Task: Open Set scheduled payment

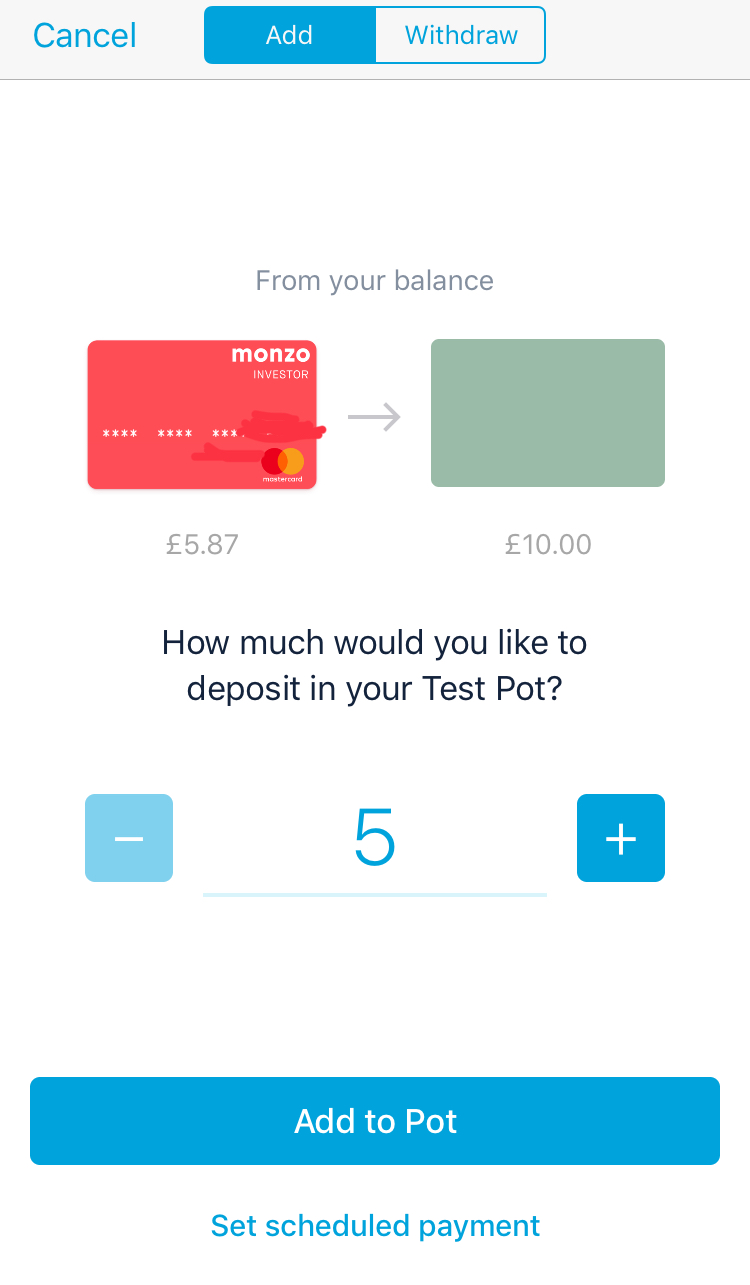Action: click(x=375, y=1225)
